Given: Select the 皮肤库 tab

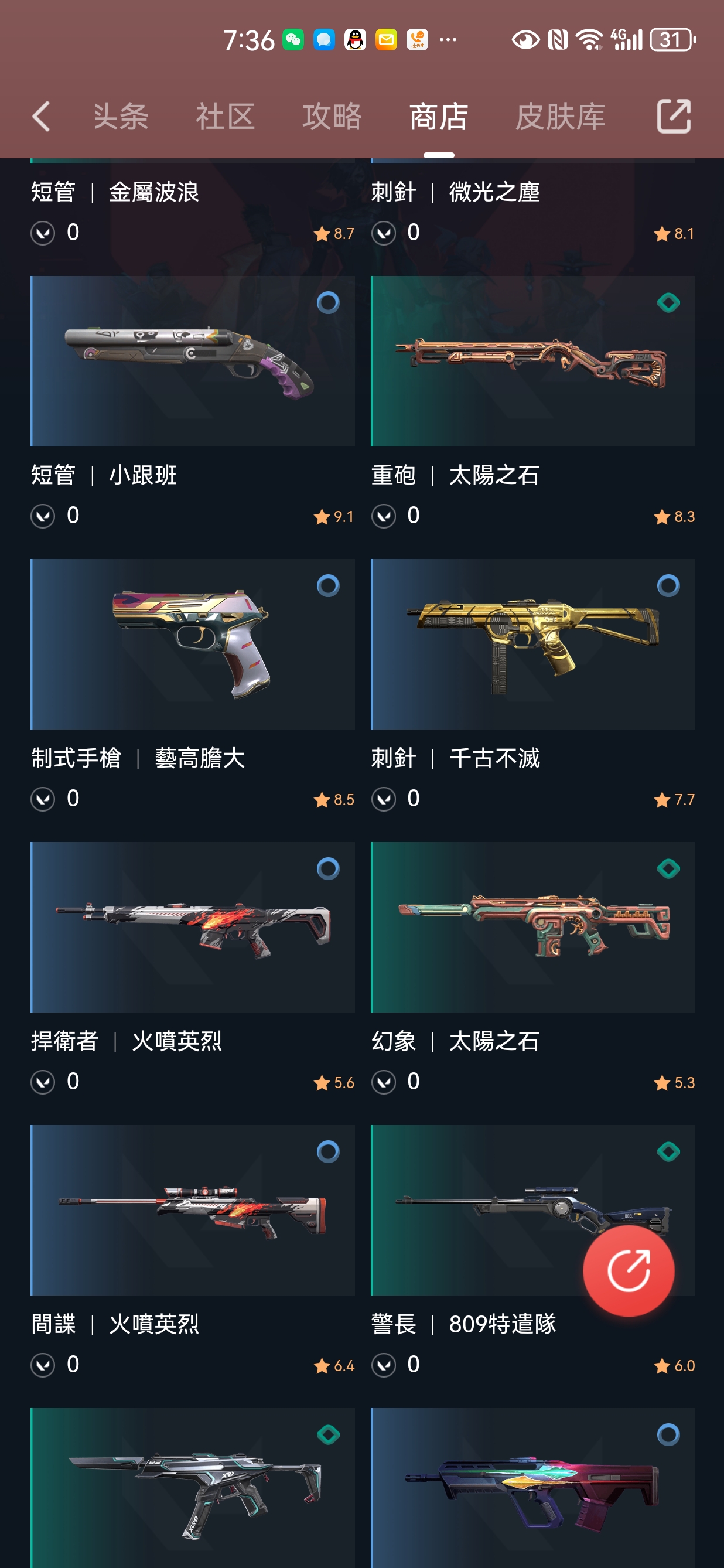Looking at the screenshot, I should click(560, 116).
